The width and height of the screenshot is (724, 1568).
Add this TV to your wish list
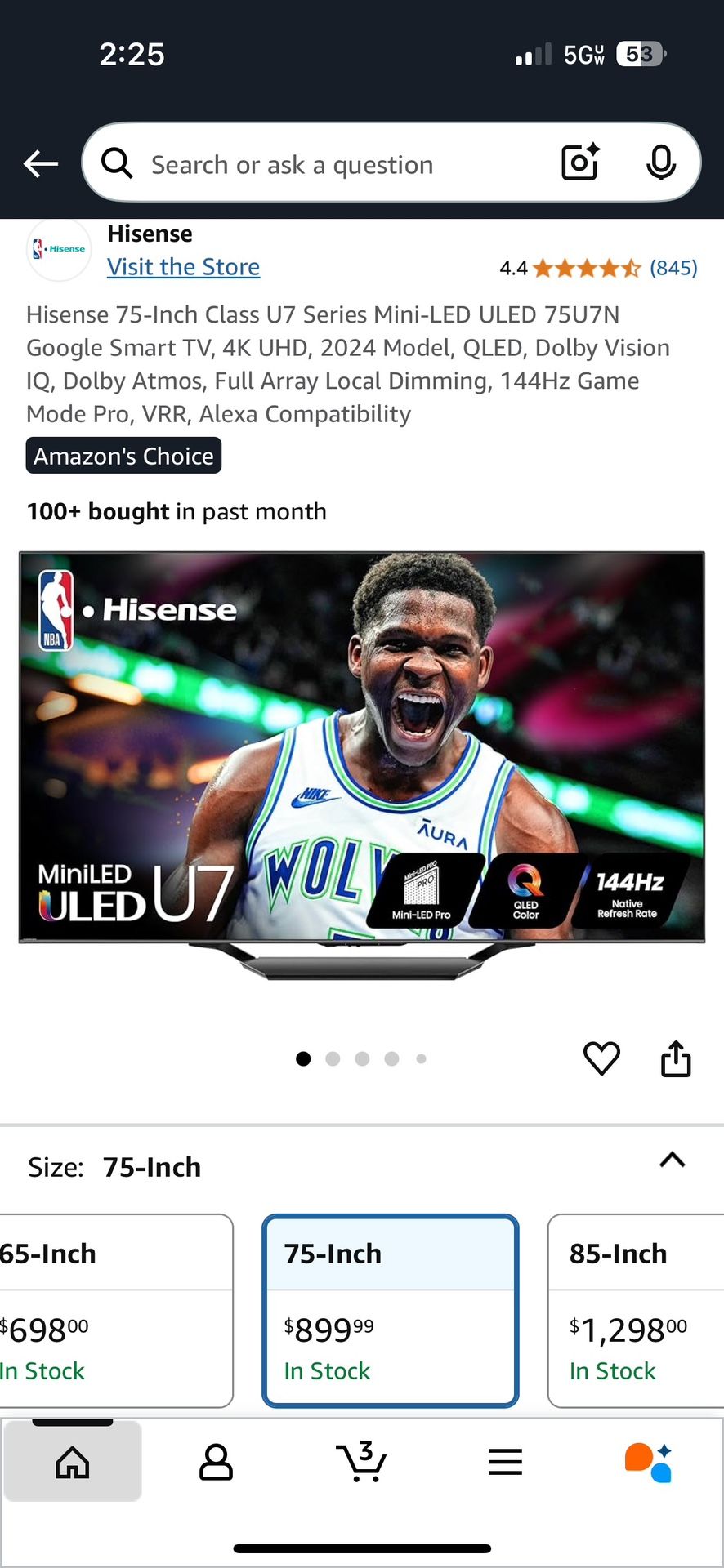point(601,1058)
